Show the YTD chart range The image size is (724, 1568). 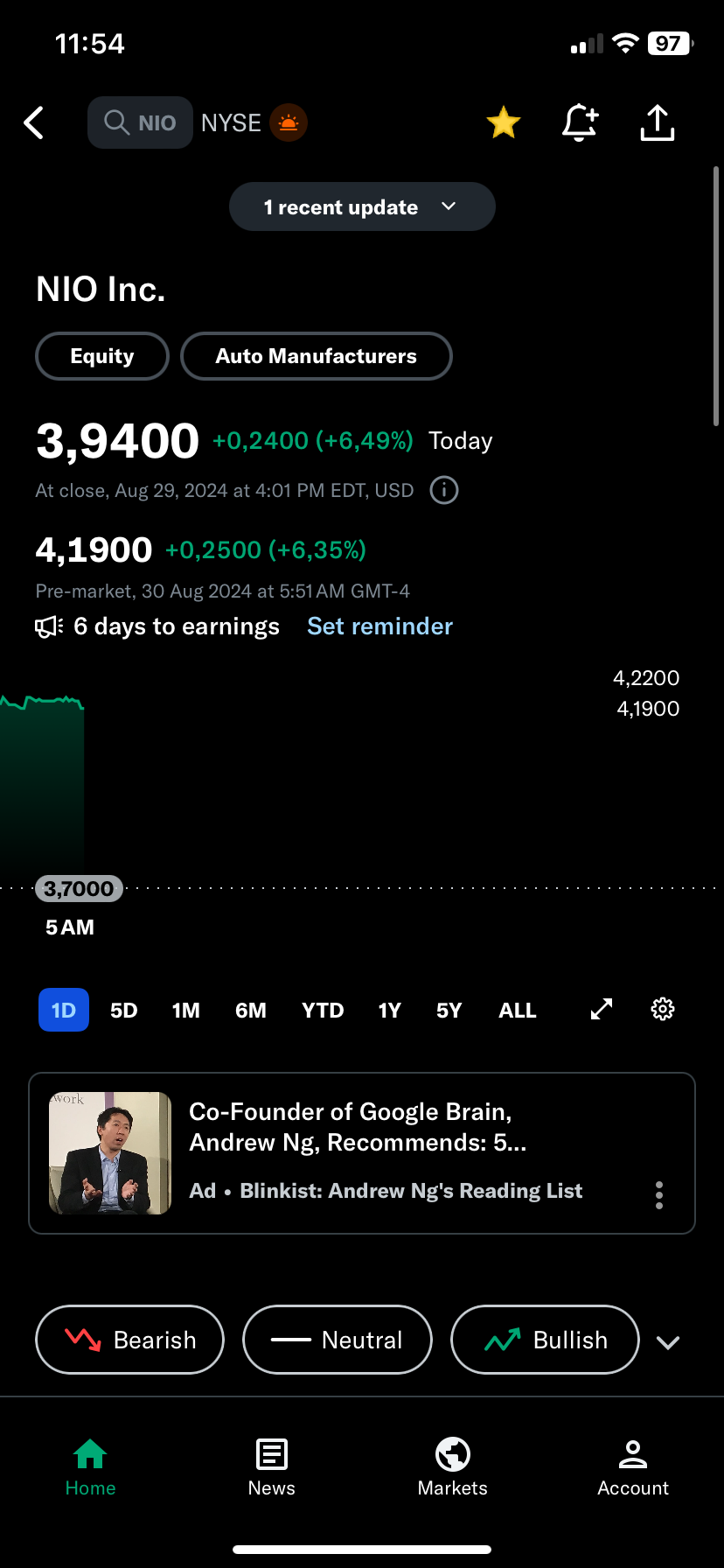(323, 1011)
